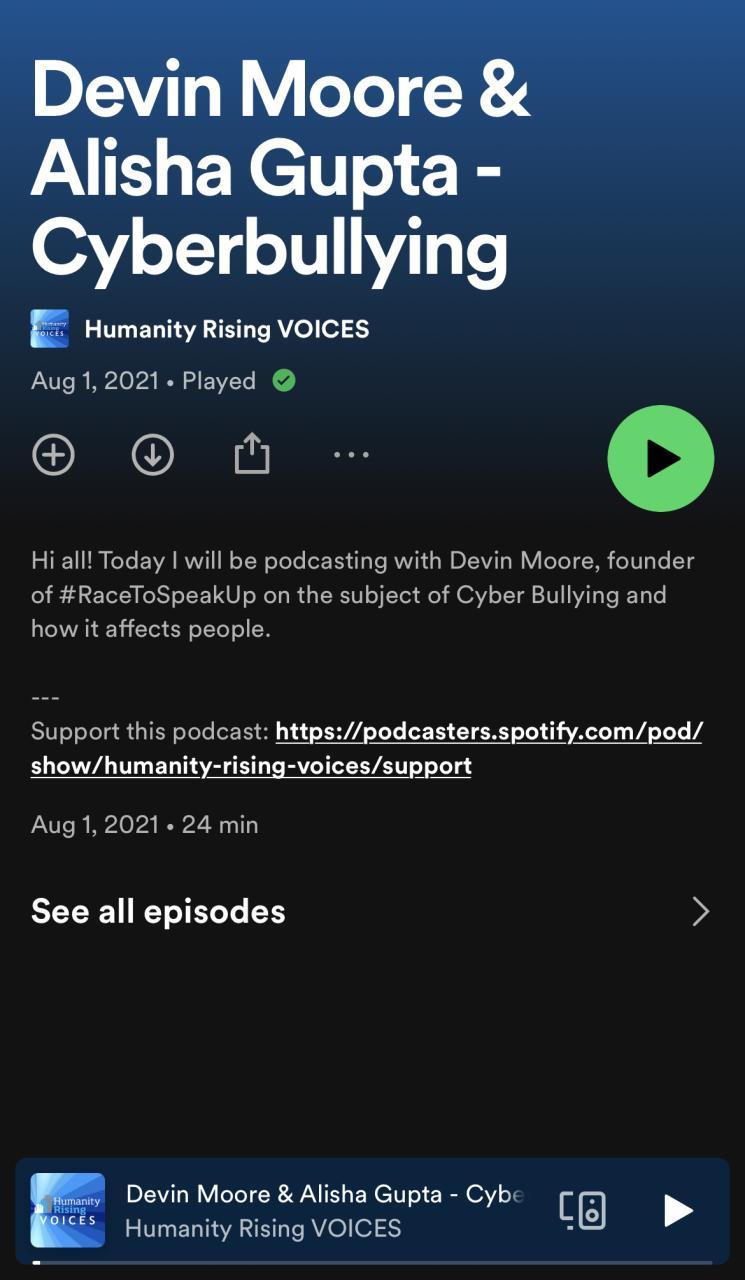Open the Humanity Rising VOICES show page
This screenshot has height=1280, width=745.
pyautogui.click(x=226, y=329)
